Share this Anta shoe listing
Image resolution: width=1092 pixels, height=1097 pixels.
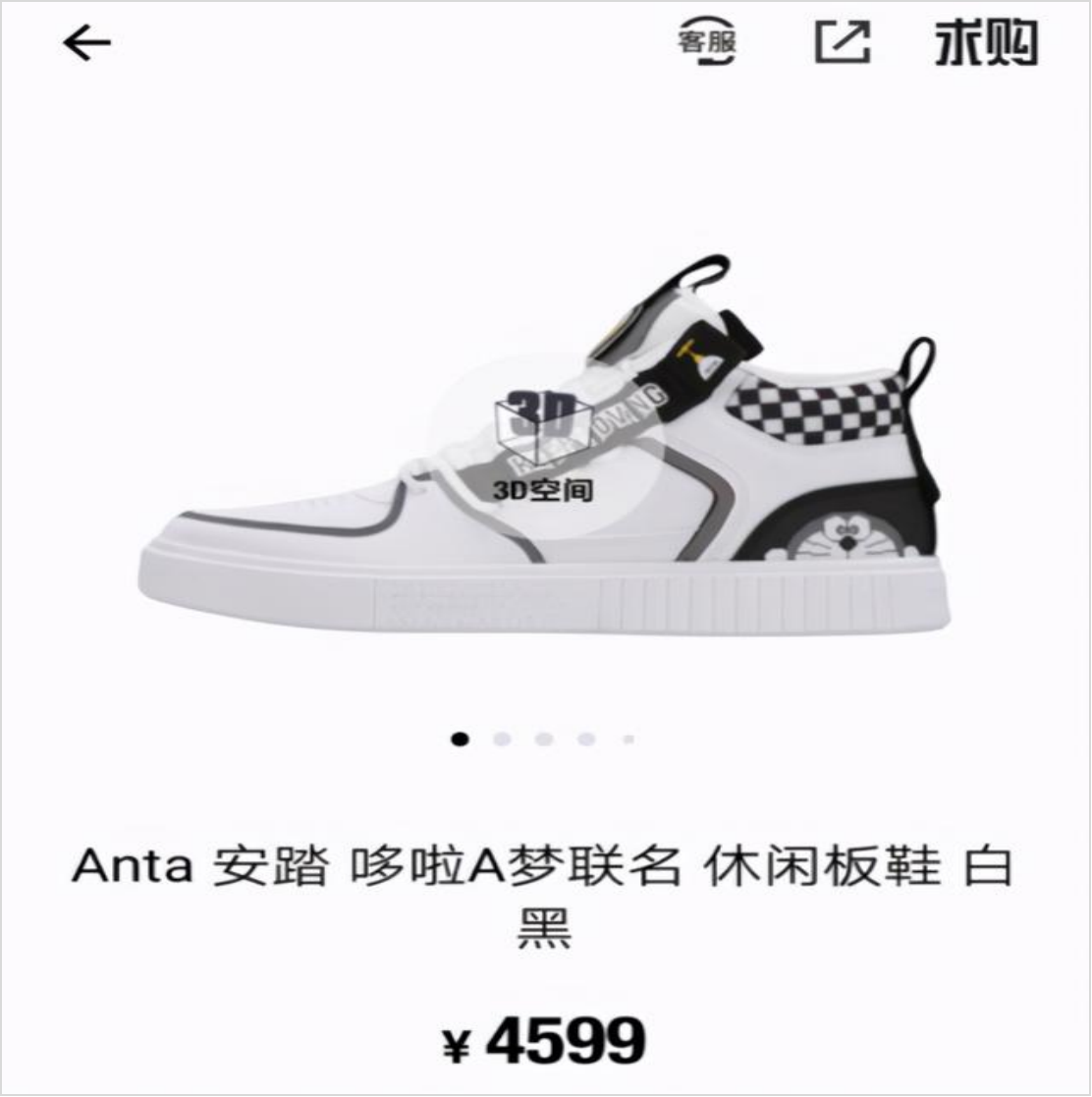point(843,43)
